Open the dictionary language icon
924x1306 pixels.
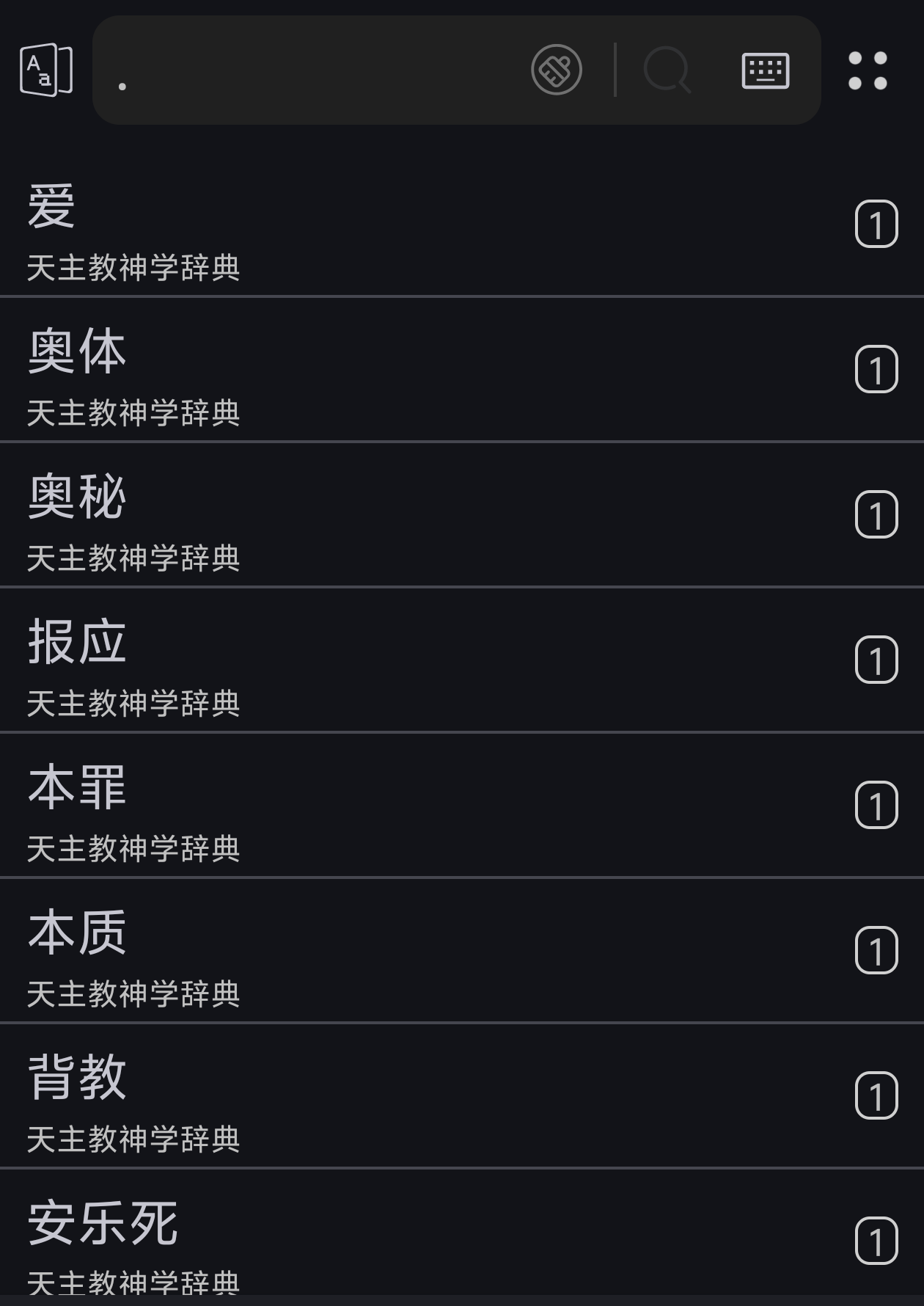(46, 70)
